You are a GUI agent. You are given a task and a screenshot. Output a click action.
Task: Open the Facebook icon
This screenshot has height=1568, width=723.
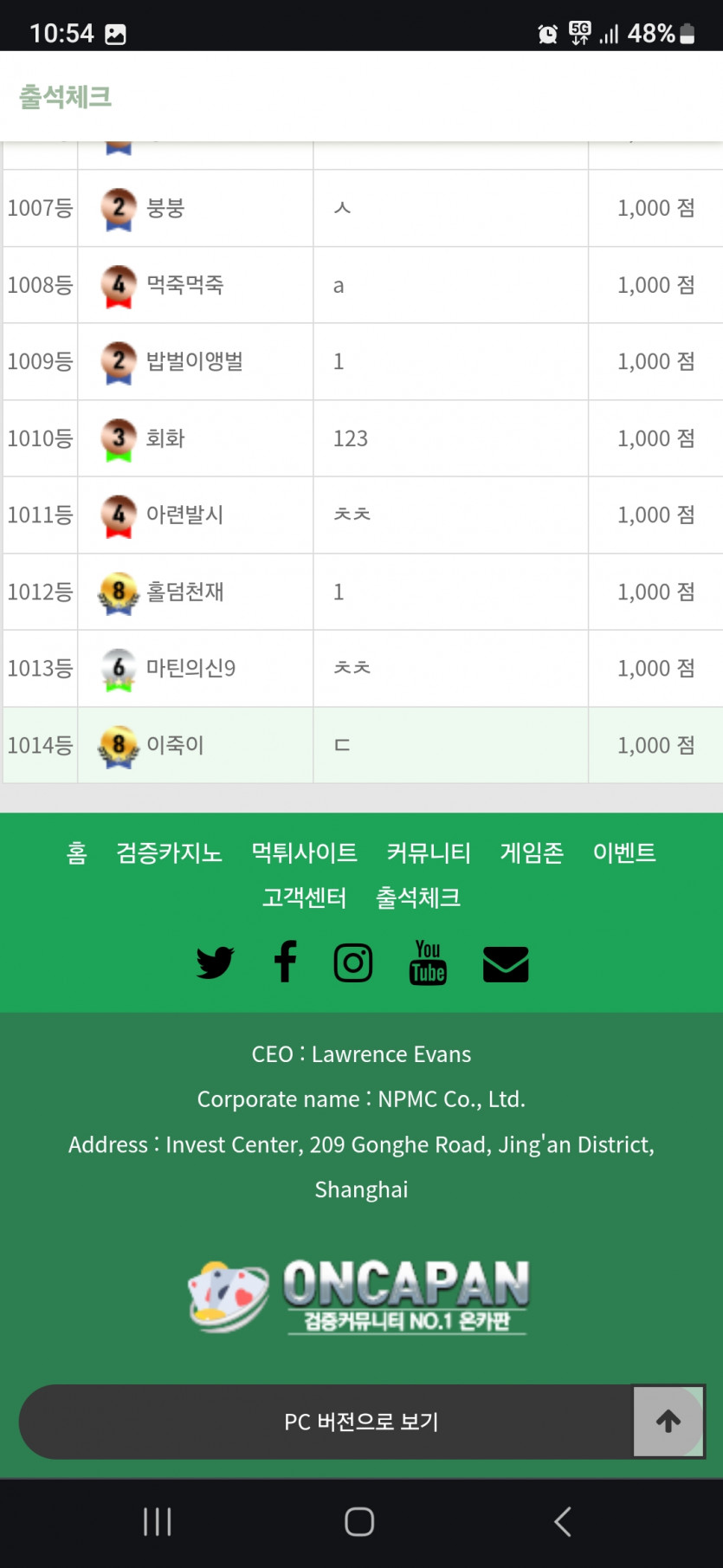tap(285, 962)
